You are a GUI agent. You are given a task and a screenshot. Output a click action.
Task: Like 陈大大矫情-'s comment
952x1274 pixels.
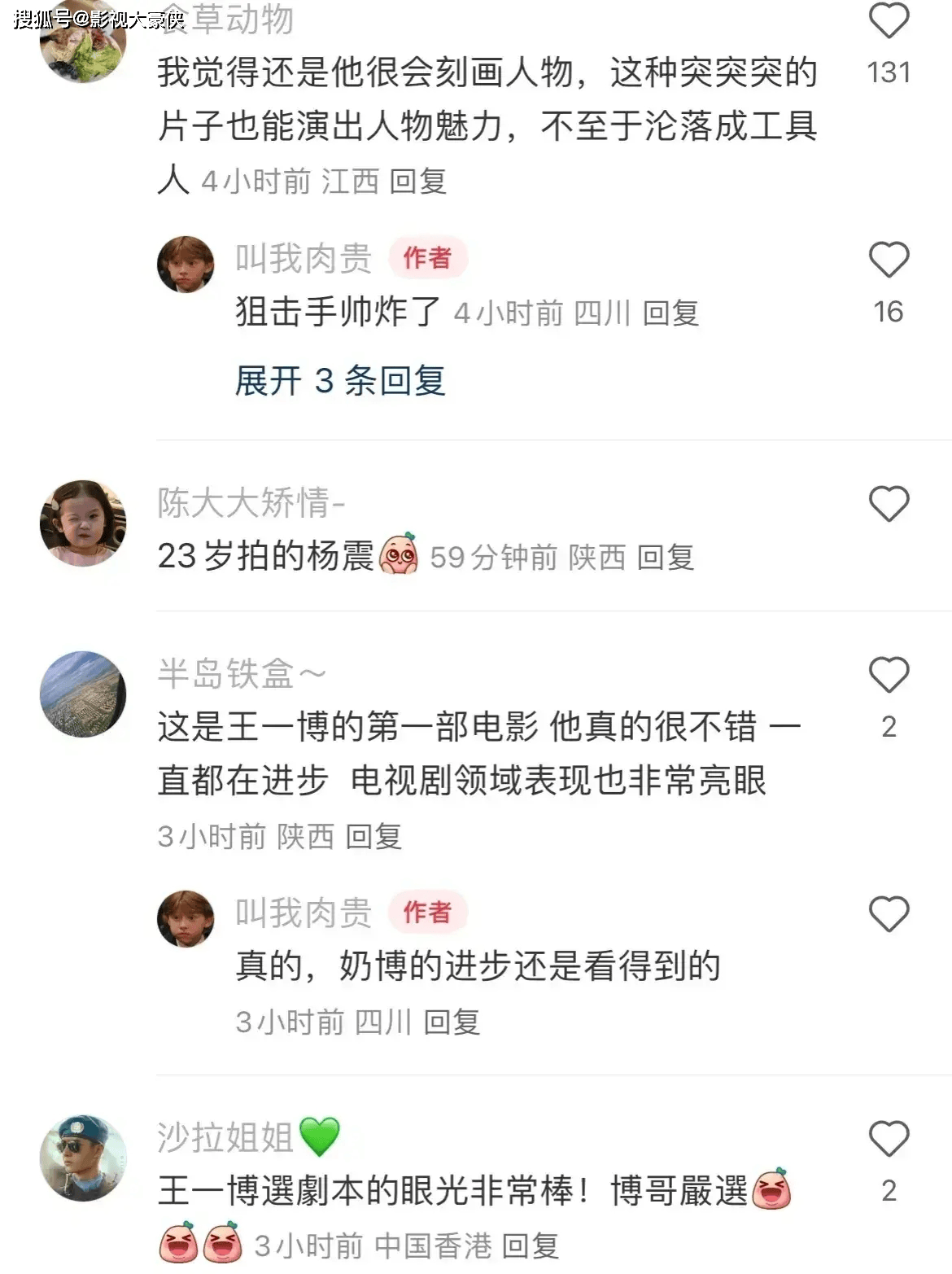889,504
